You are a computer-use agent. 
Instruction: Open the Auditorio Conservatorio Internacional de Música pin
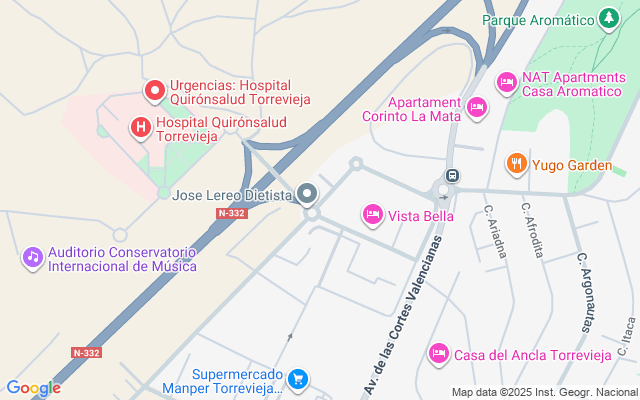[33, 258]
